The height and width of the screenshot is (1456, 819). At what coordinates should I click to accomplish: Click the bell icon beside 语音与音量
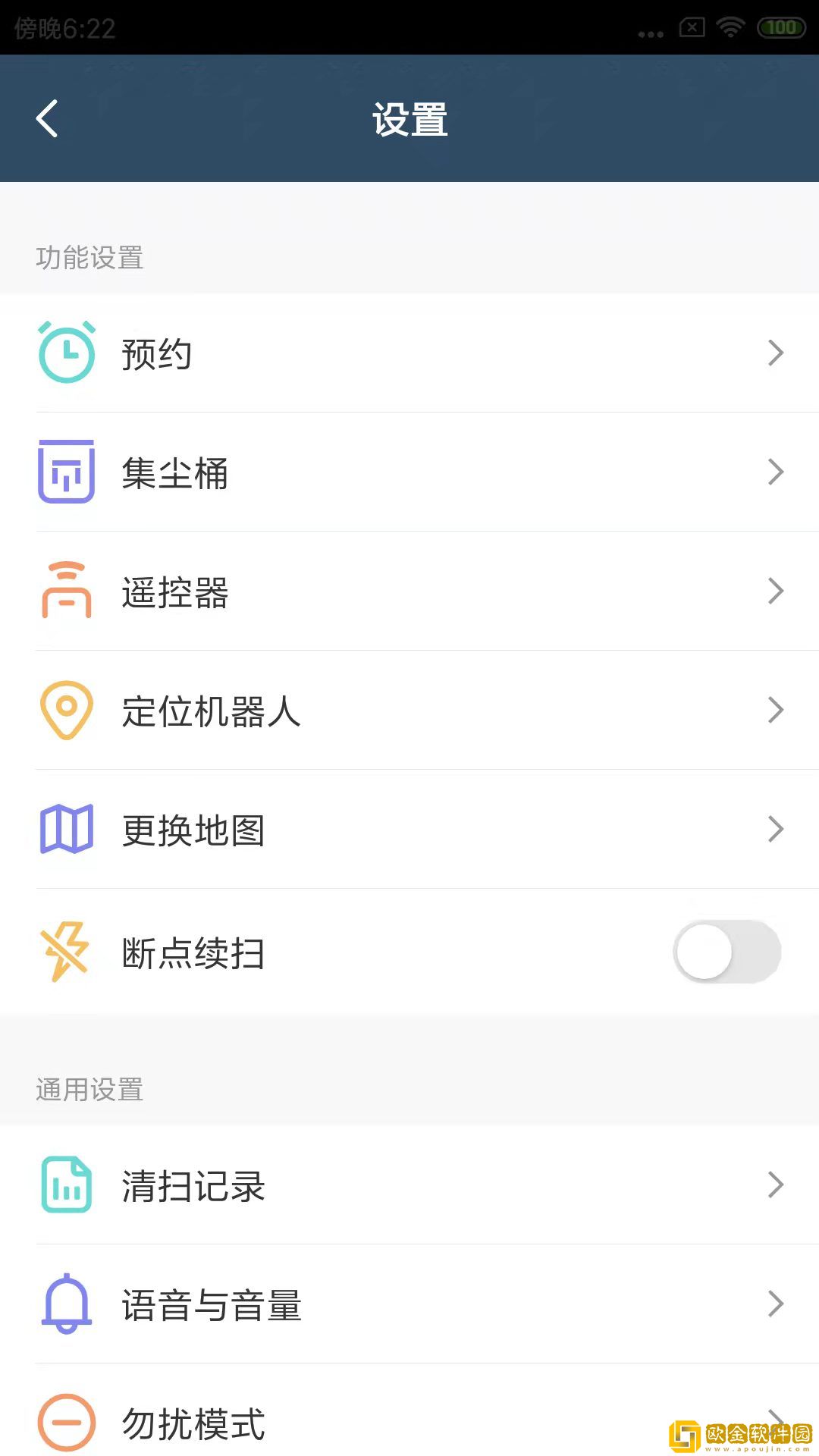coord(67,1303)
